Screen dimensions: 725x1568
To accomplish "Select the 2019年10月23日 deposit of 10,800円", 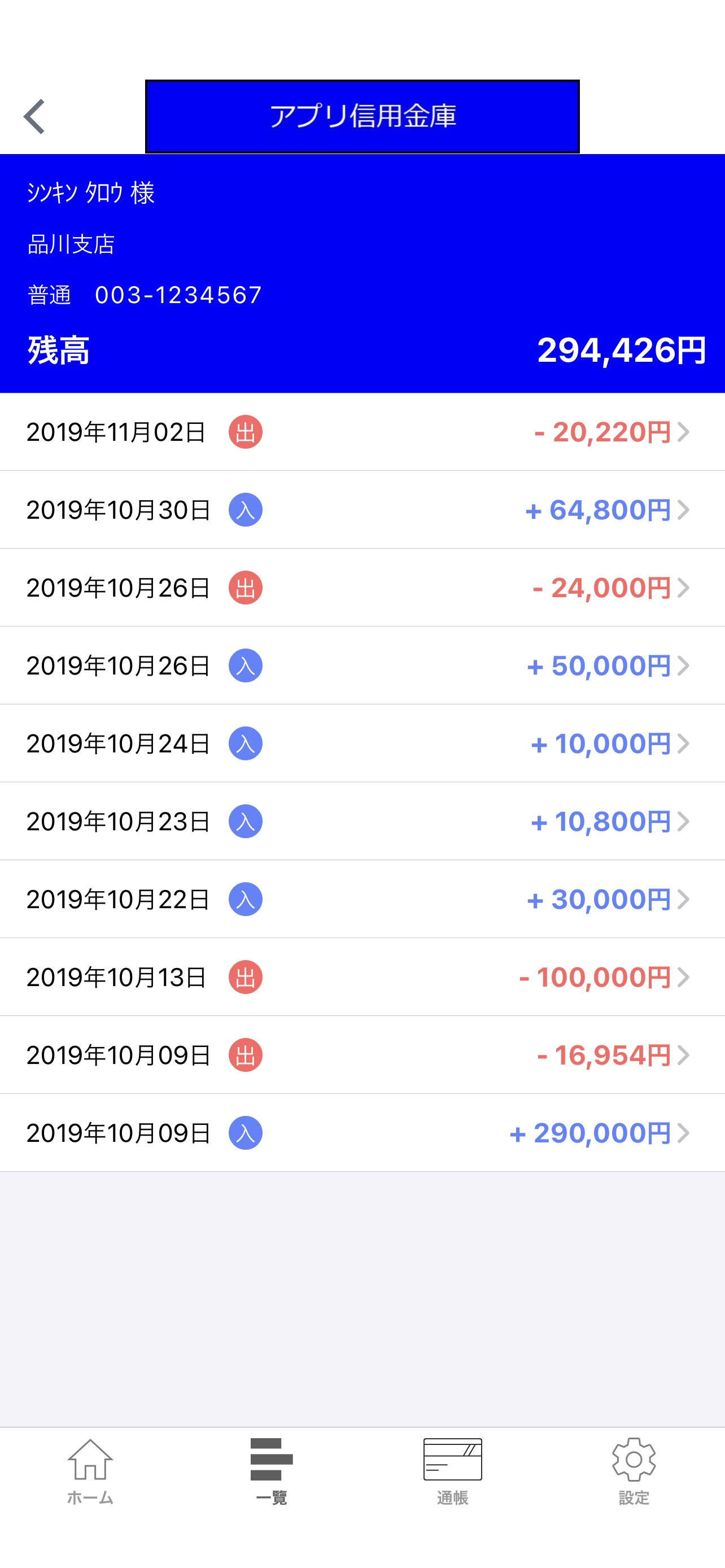I will pyautogui.click(x=362, y=822).
